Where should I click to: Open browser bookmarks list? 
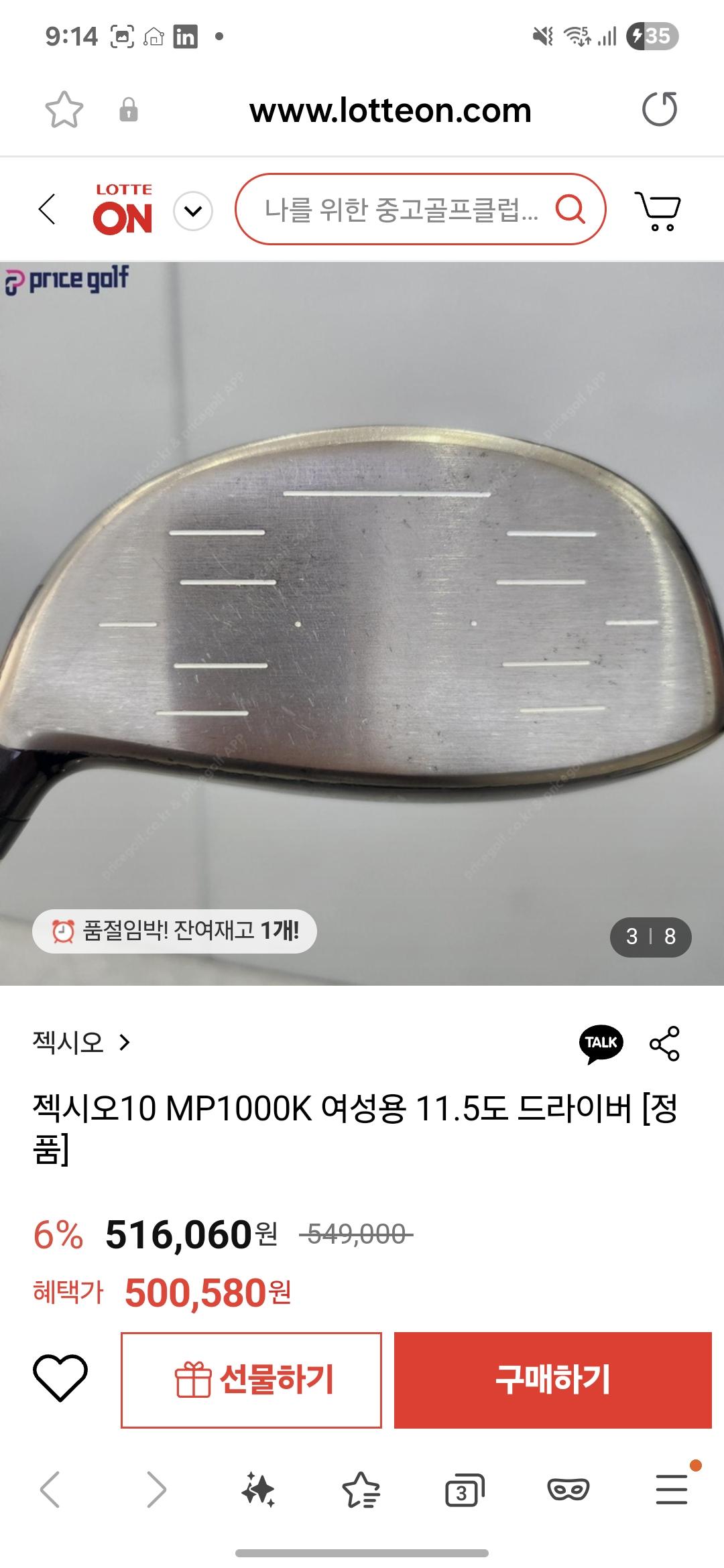[361, 1490]
